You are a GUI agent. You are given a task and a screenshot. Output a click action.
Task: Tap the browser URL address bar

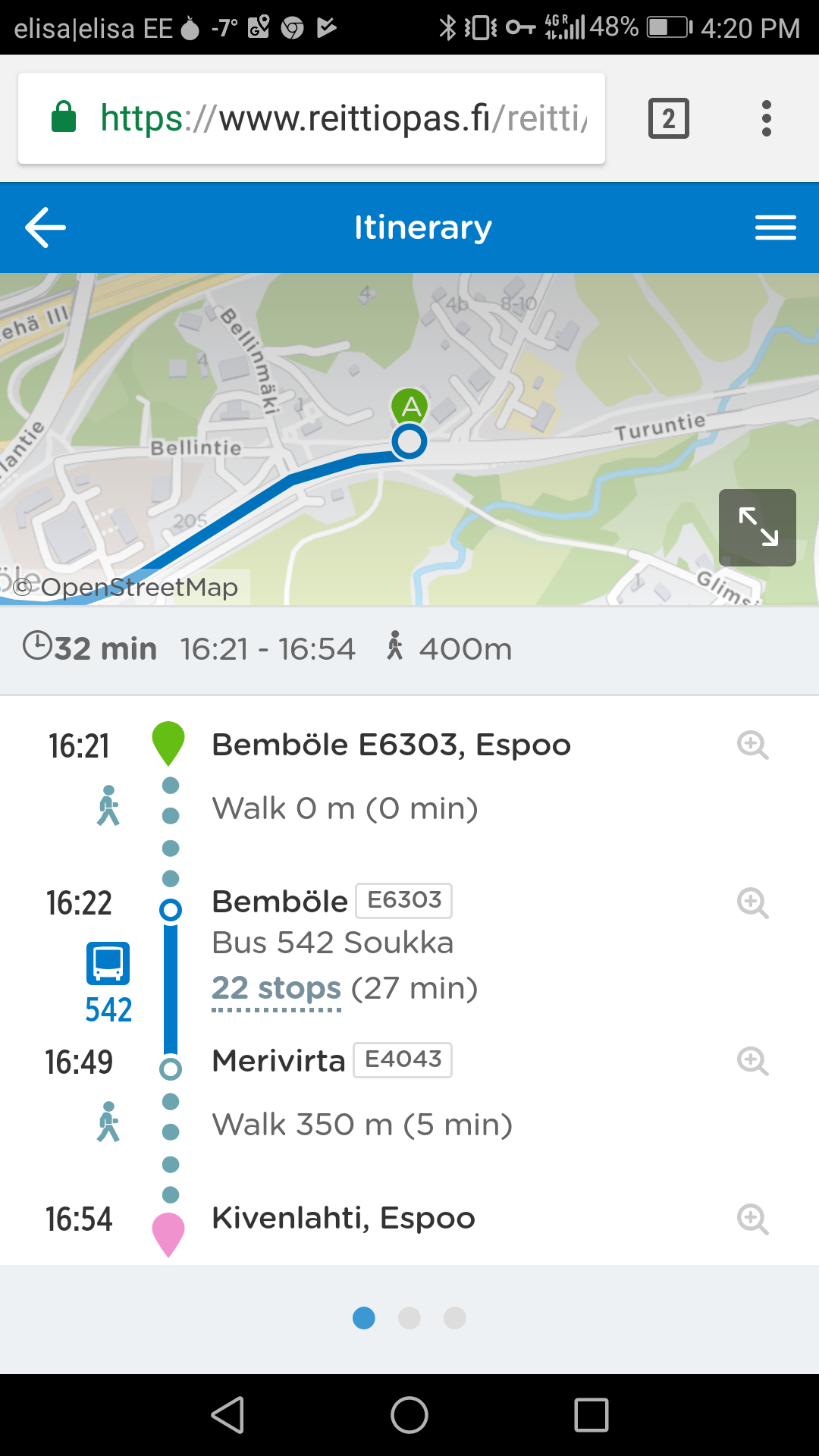point(312,118)
